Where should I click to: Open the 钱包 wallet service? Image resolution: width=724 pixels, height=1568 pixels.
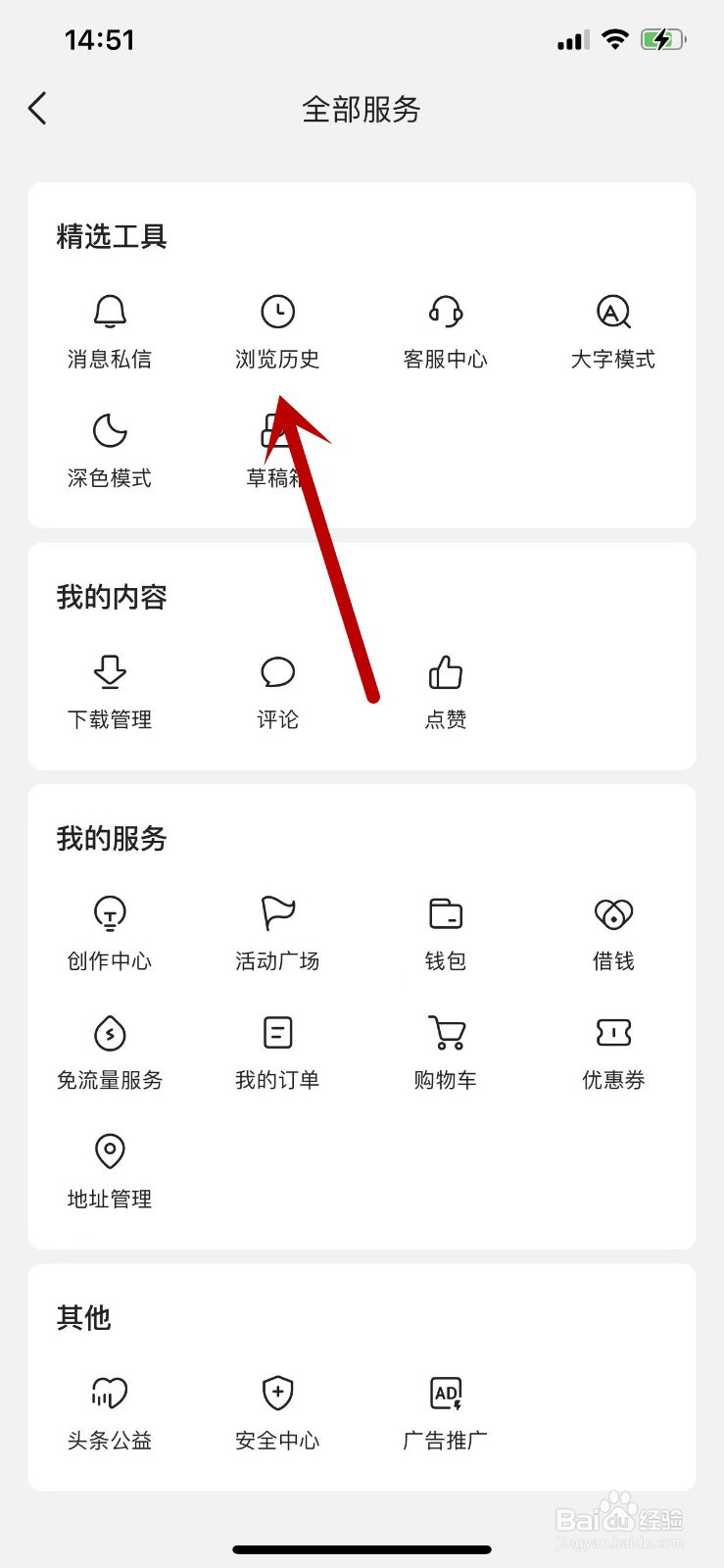(x=445, y=933)
